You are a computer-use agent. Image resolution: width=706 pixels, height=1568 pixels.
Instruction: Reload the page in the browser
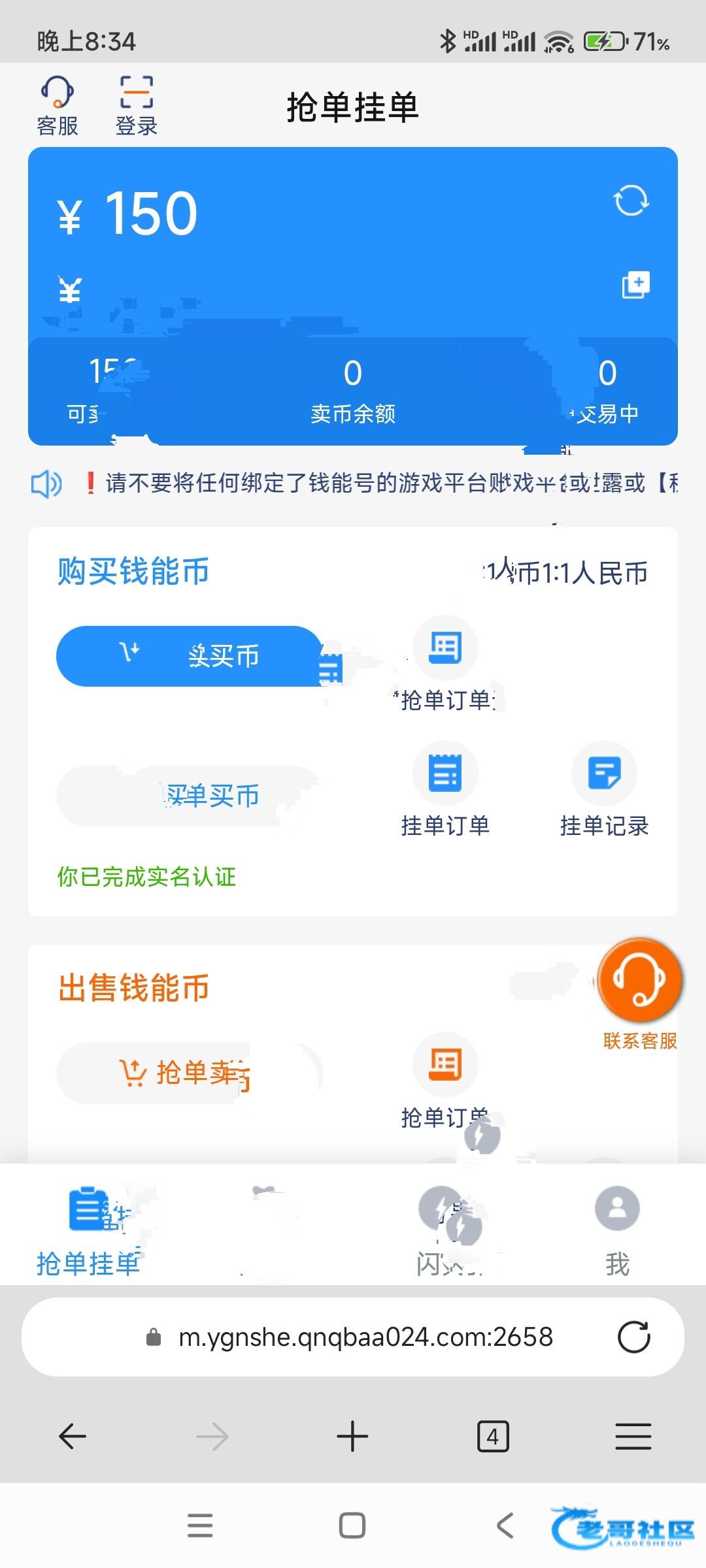click(x=633, y=1337)
